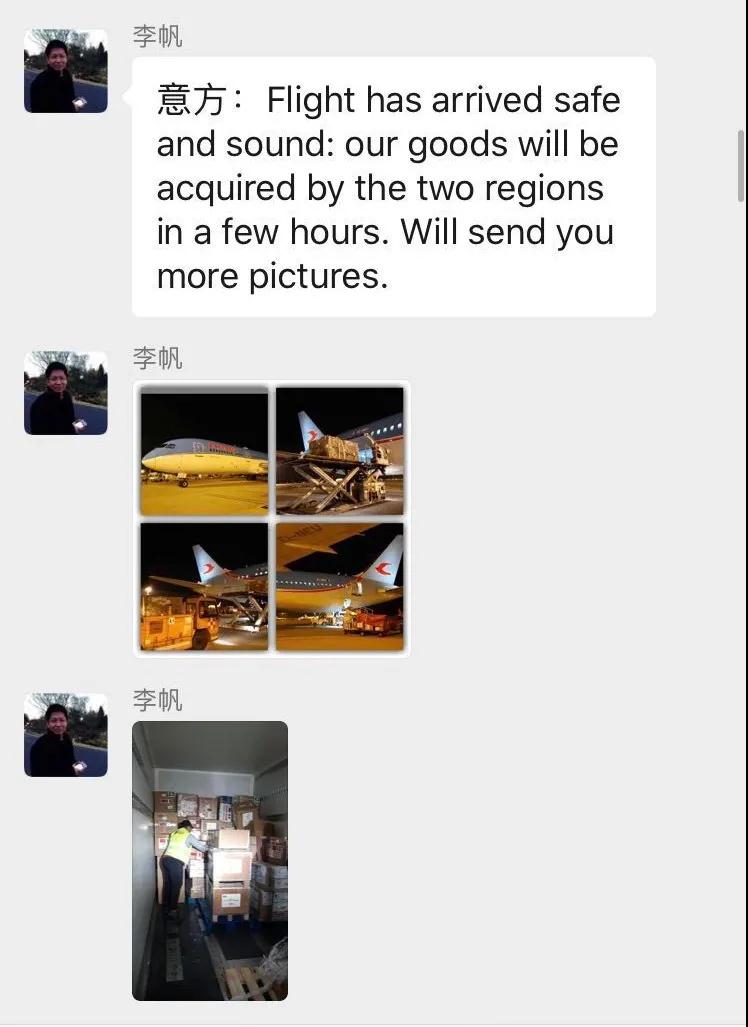Click 李帆 name above the cargo truck photo
748x1027 pixels.
(157, 700)
